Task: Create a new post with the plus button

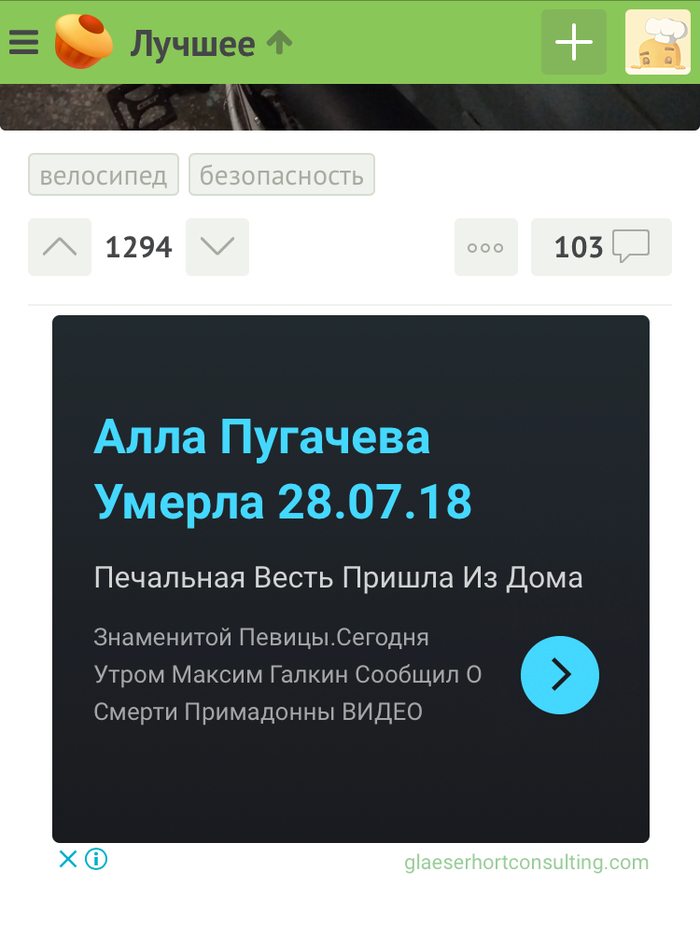Action: click(574, 43)
